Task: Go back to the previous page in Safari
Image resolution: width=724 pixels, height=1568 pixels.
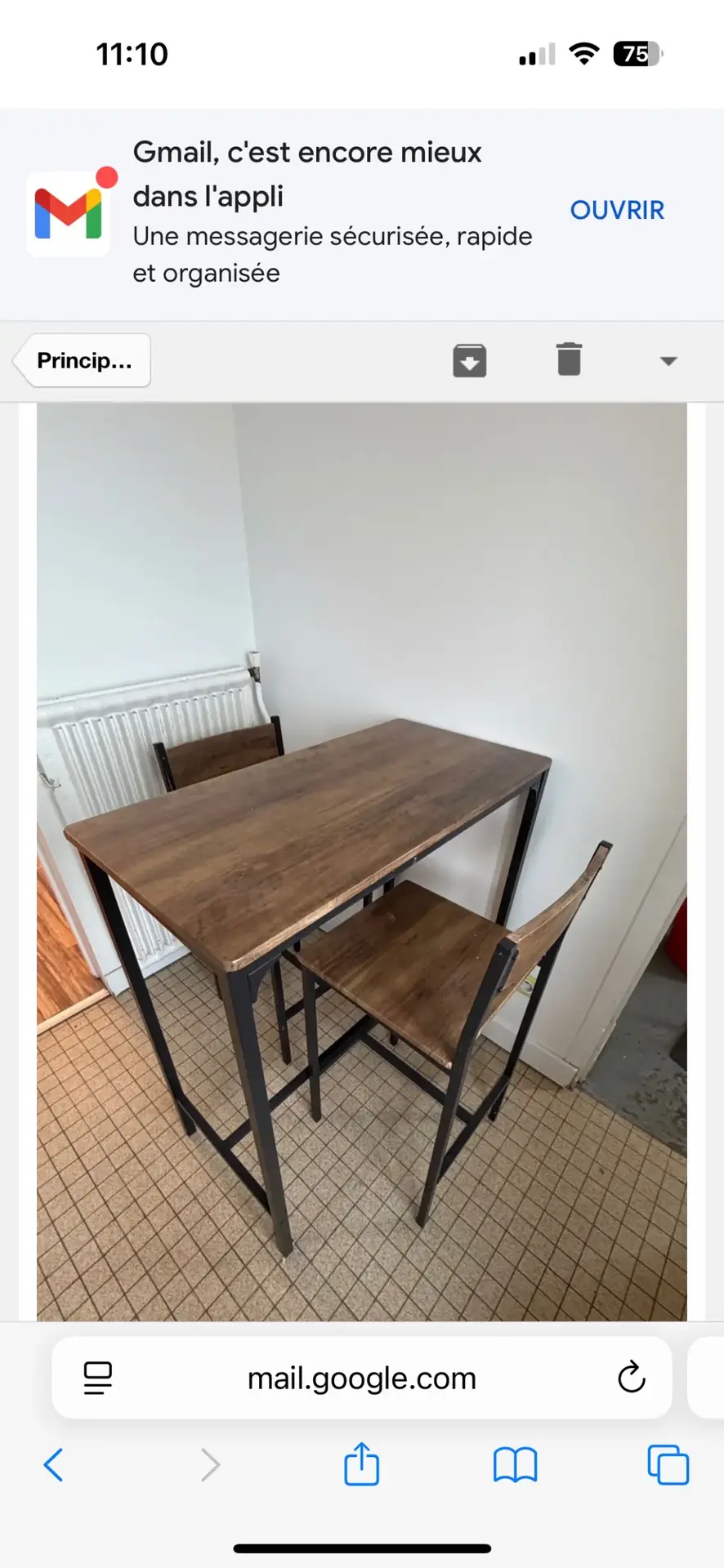Action: click(x=54, y=1465)
